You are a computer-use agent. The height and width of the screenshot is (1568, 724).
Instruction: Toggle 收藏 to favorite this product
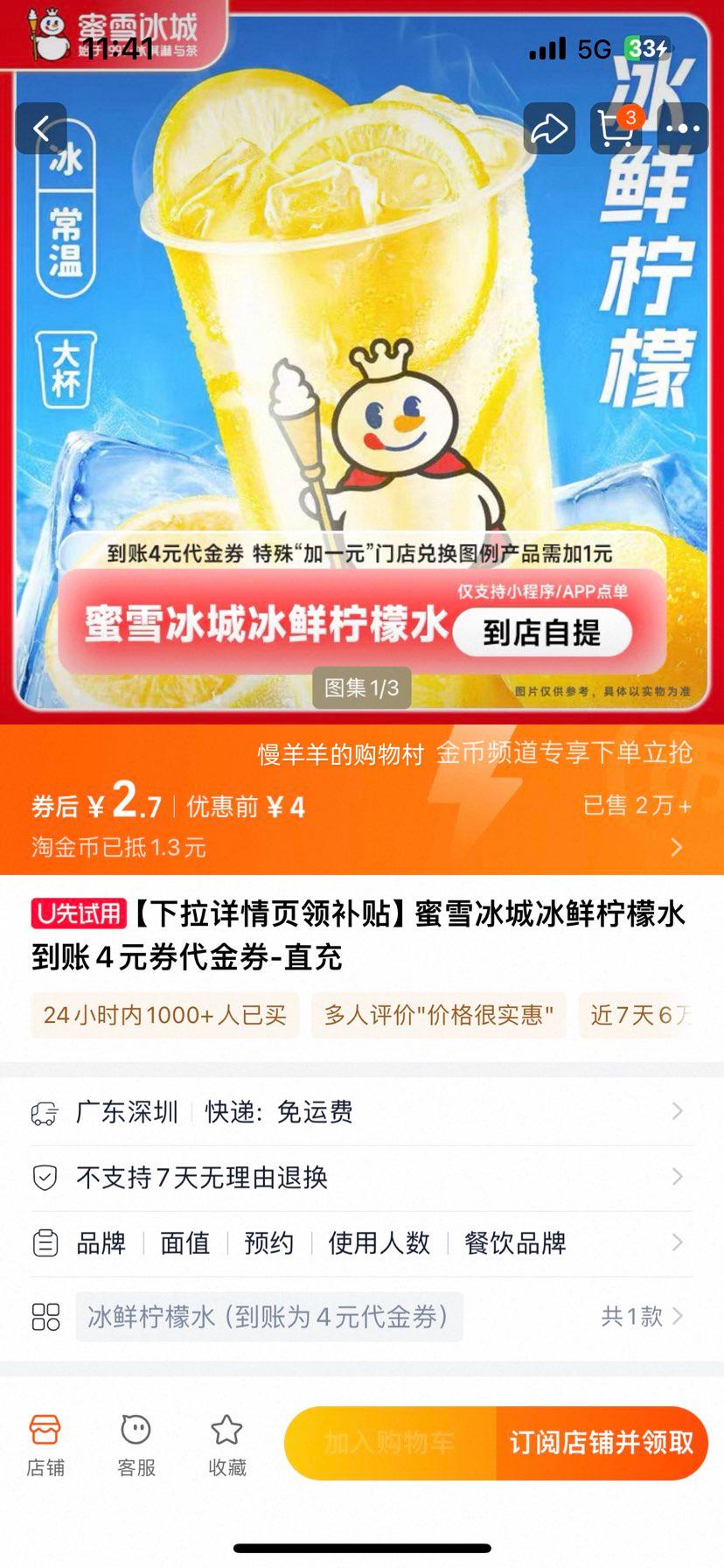(x=226, y=1439)
